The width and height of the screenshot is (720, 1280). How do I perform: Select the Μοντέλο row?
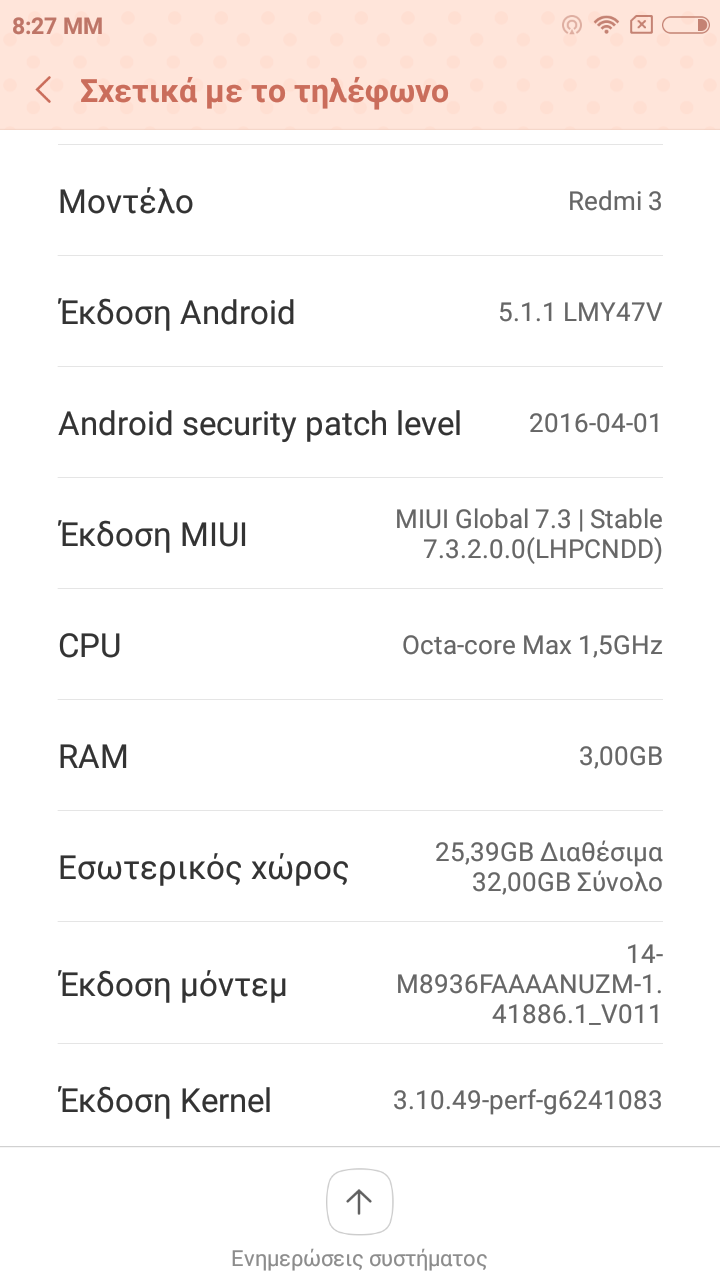coord(360,201)
